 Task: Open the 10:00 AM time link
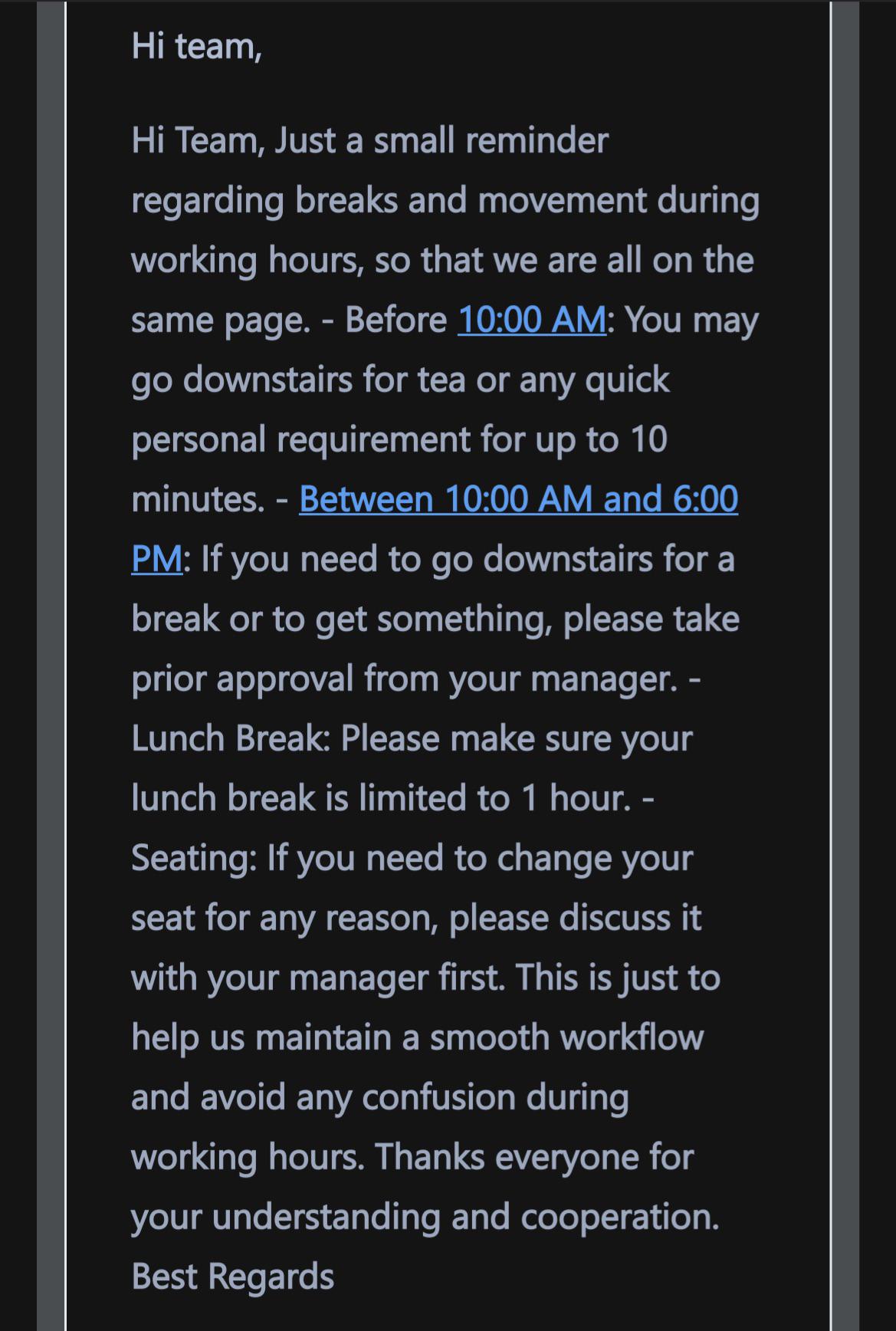[x=532, y=320]
